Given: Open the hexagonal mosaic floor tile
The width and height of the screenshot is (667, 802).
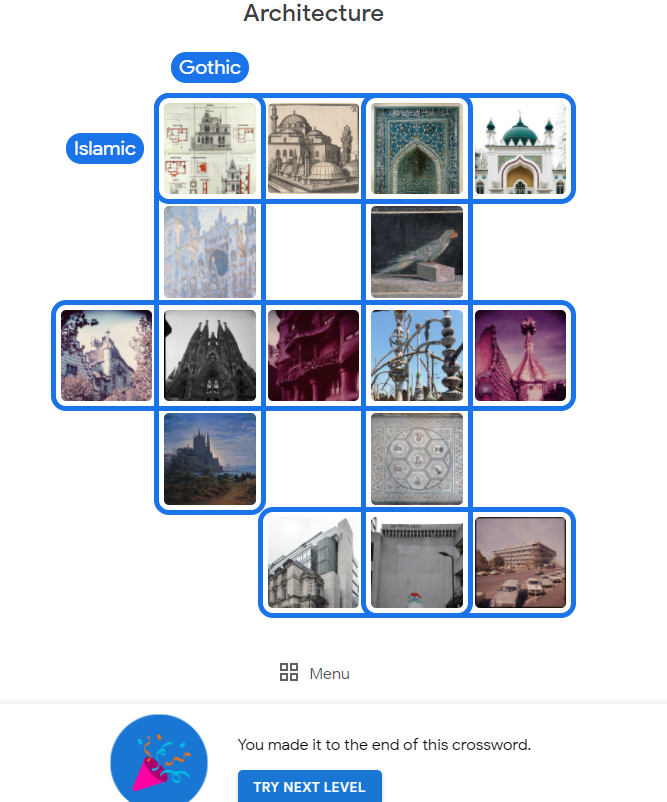Looking at the screenshot, I should pyautogui.click(x=417, y=459).
